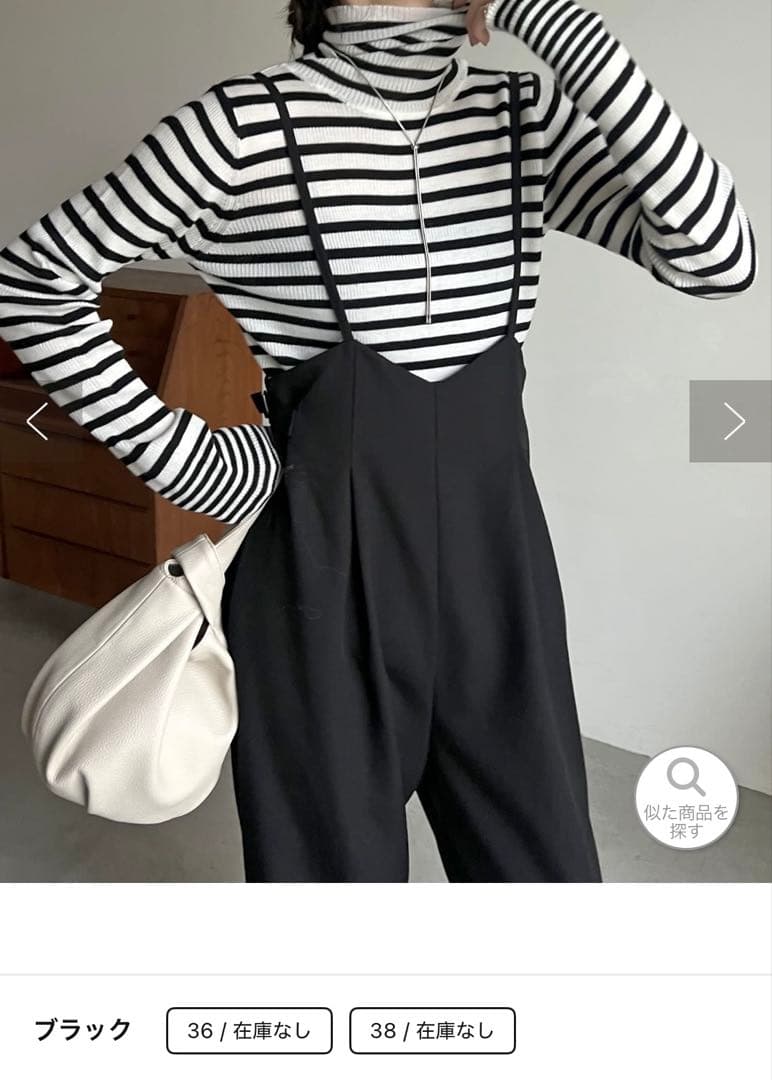Tap the 似た商品を探す similar items button

[x=686, y=798]
